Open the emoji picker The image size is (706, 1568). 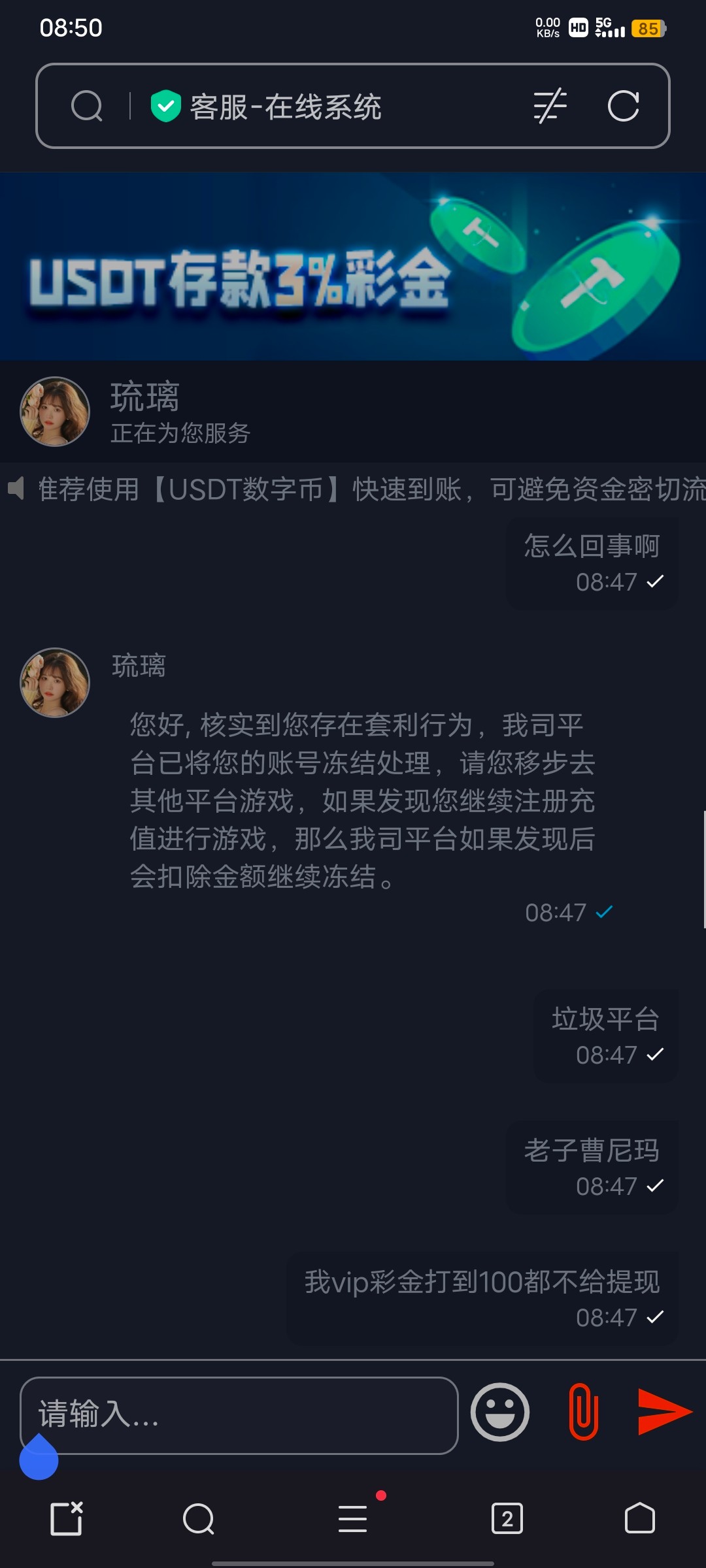tap(500, 1413)
